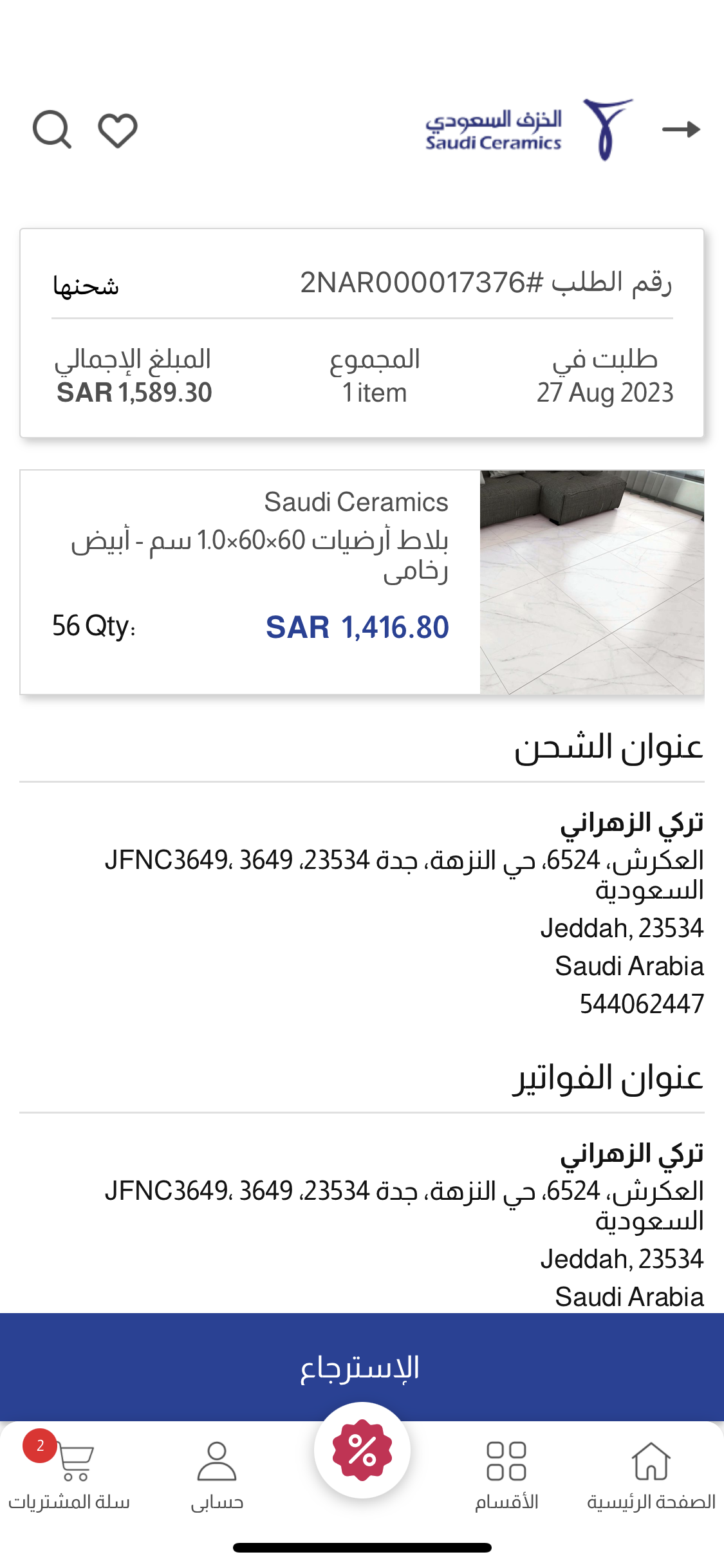Go to the الصفحة الرئيسية home tab
The height and width of the screenshot is (1568, 724).
(651, 1474)
